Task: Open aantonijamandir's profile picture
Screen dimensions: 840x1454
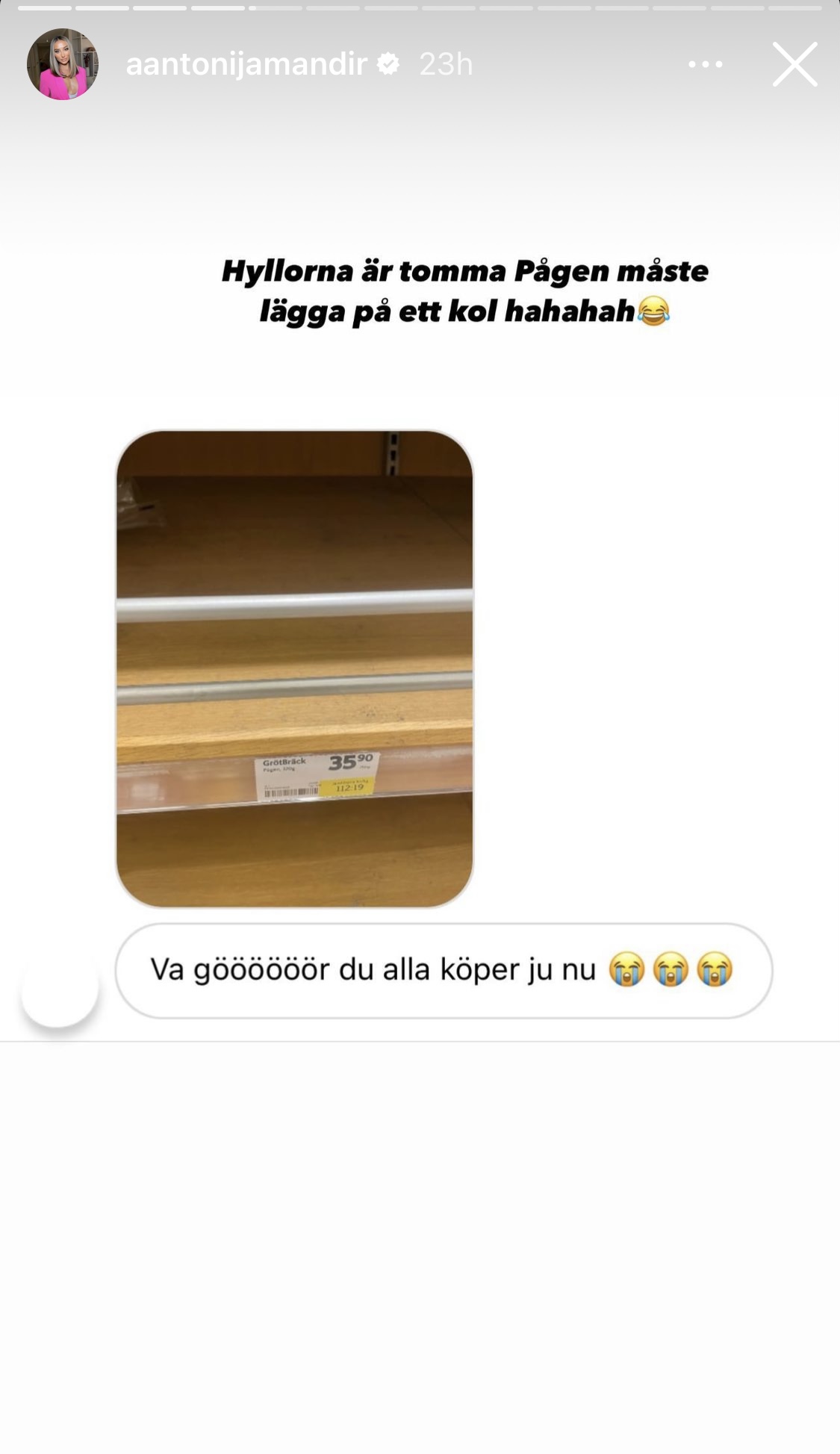Action: point(63,64)
